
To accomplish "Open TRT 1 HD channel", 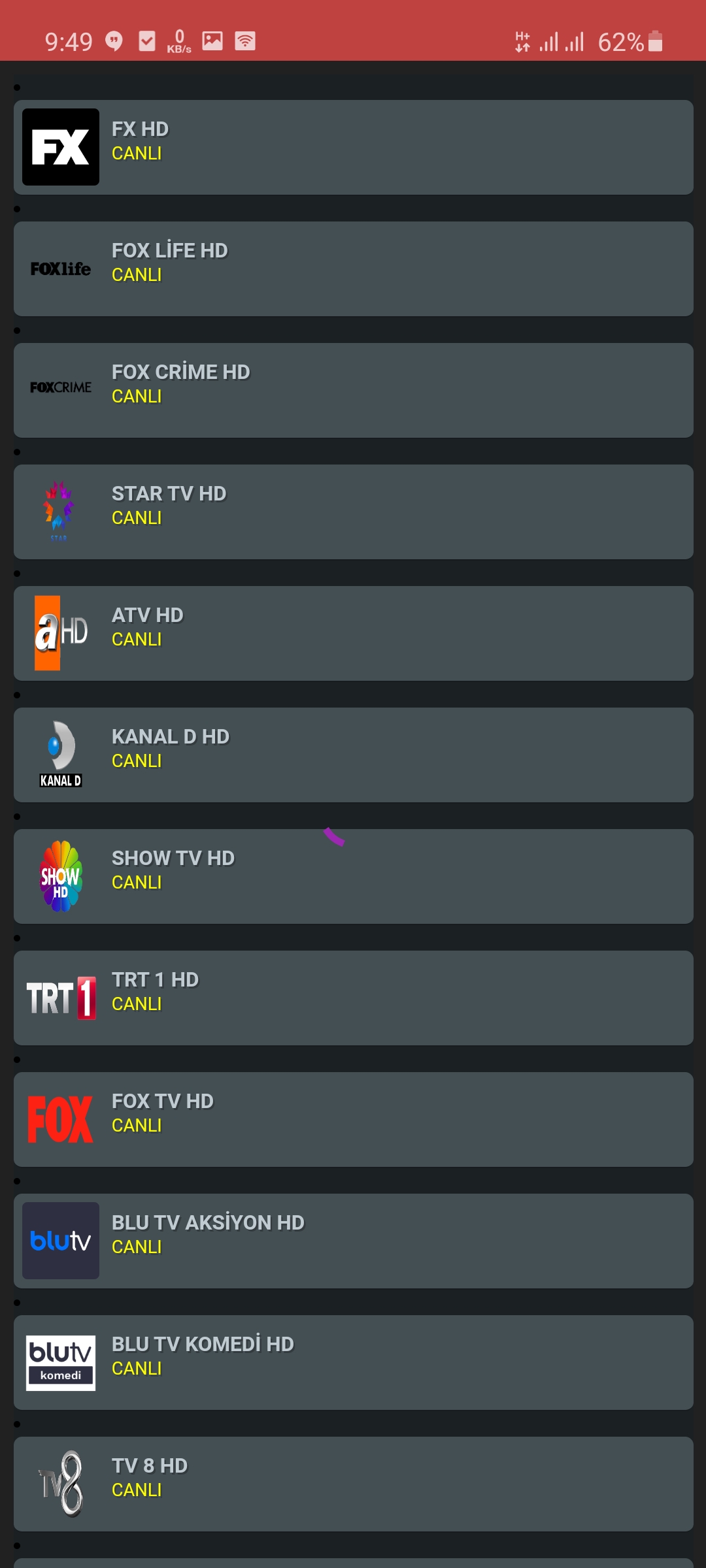I will [x=353, y=998].
